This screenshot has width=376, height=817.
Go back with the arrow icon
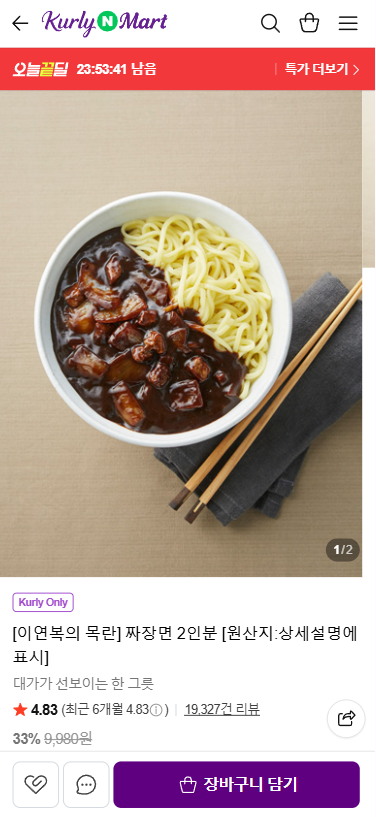coord(20,23)
